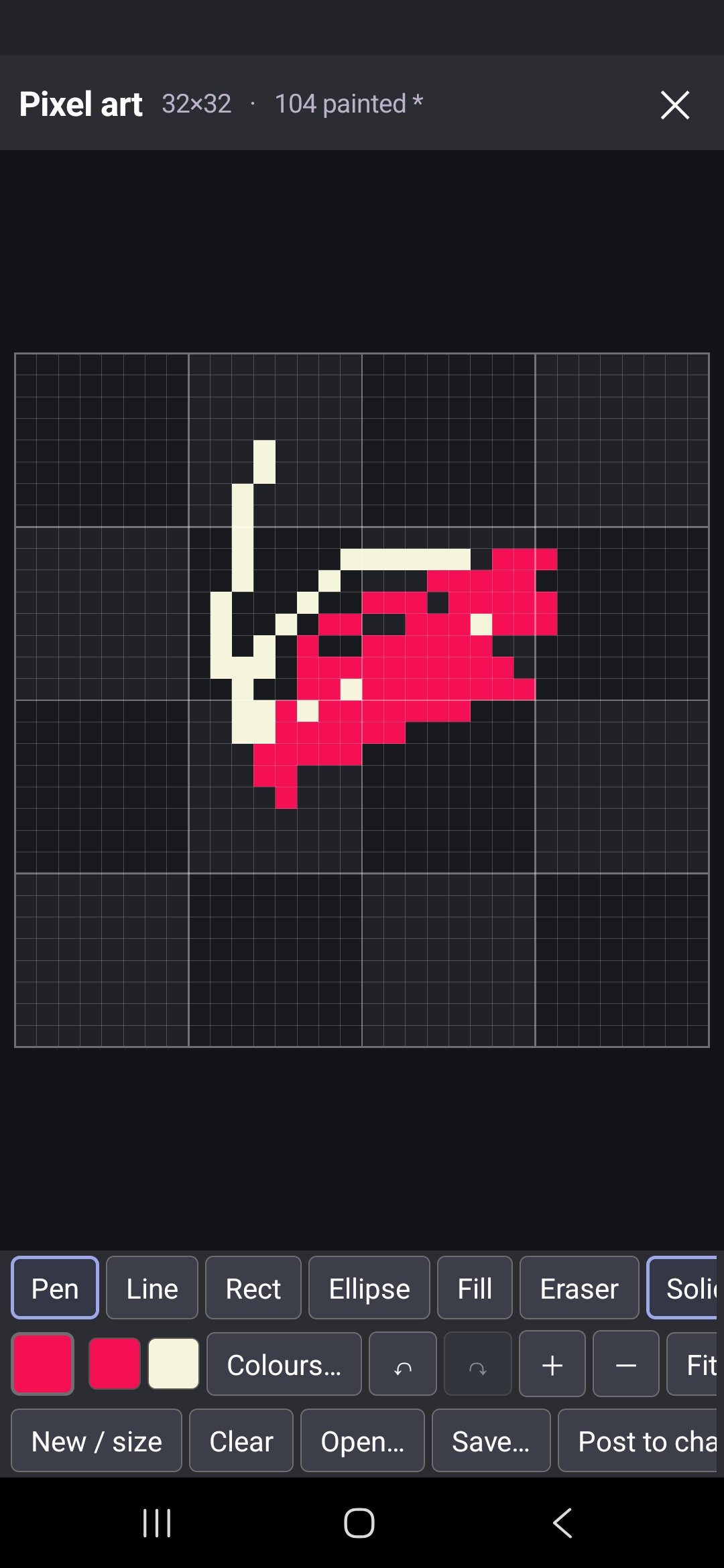Select the cream colour swatch
This screenshot has width=724, height=1568.
point(174,1364)
